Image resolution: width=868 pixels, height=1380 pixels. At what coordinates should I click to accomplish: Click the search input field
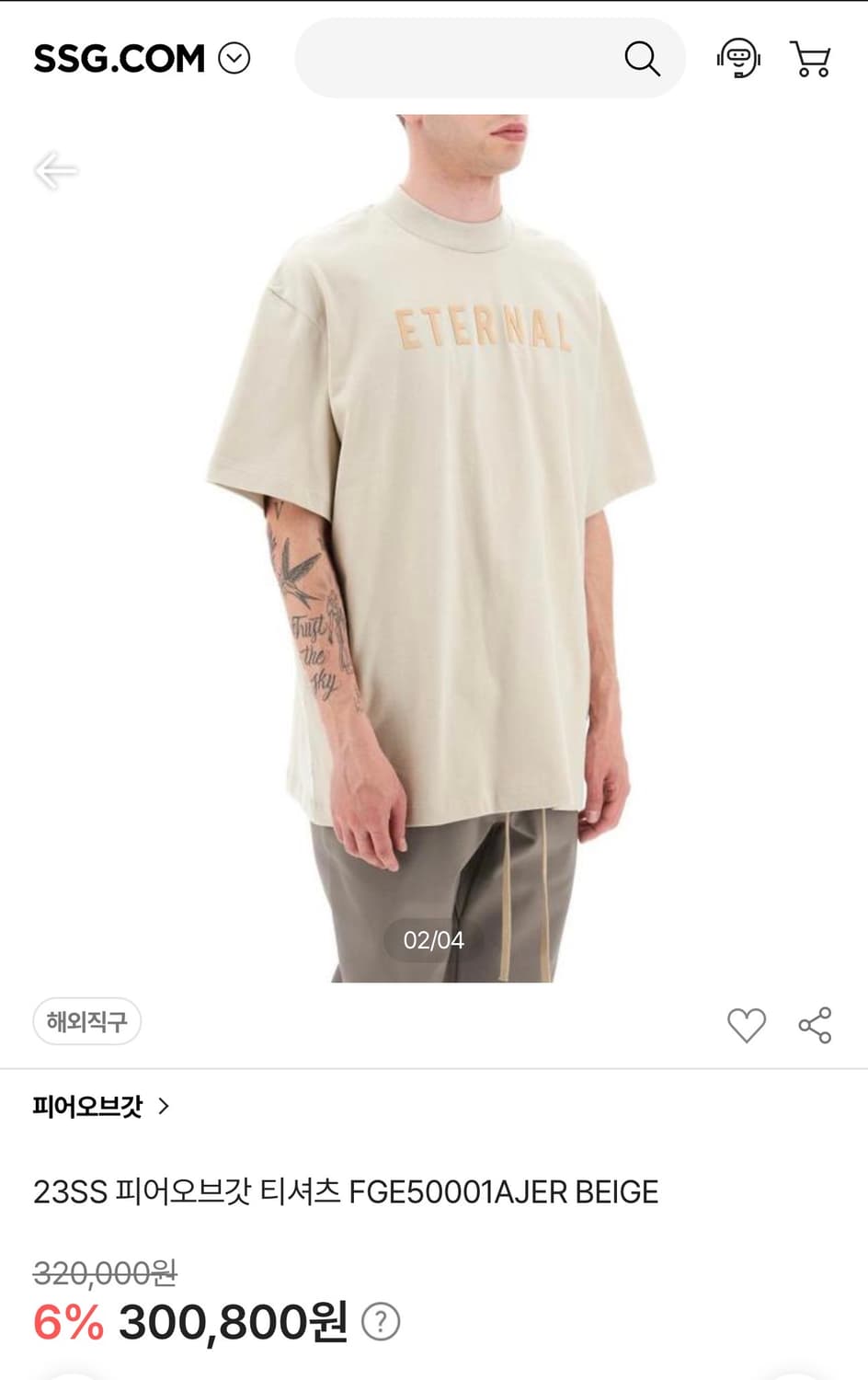click(460, 58)
